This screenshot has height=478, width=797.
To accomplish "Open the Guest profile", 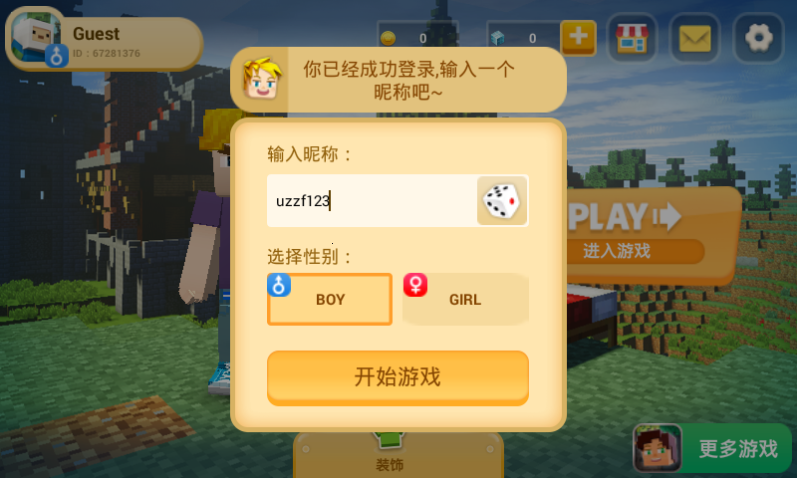I will [100, 42].
